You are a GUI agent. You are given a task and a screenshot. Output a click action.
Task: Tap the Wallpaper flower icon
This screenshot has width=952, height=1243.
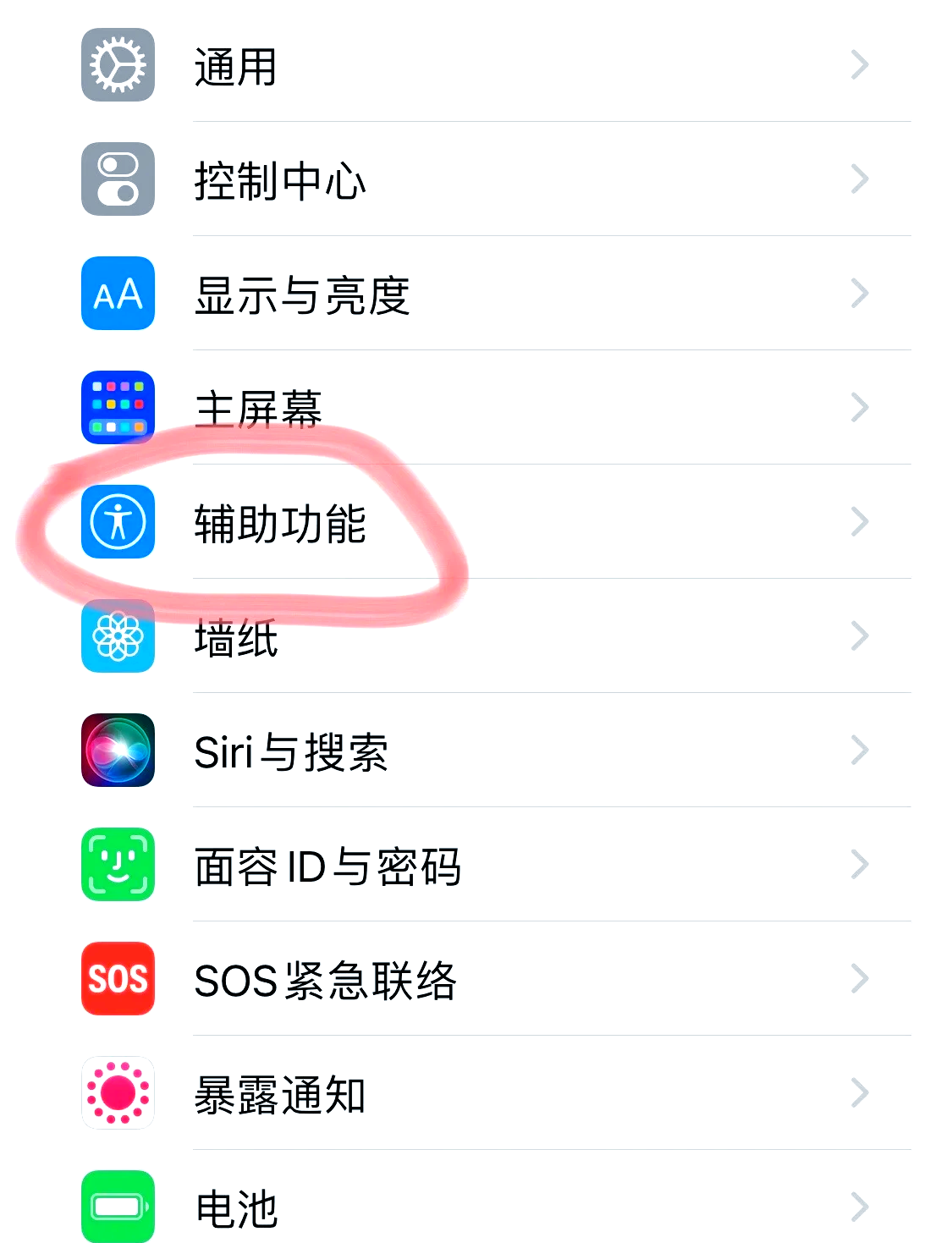(117, 637)
